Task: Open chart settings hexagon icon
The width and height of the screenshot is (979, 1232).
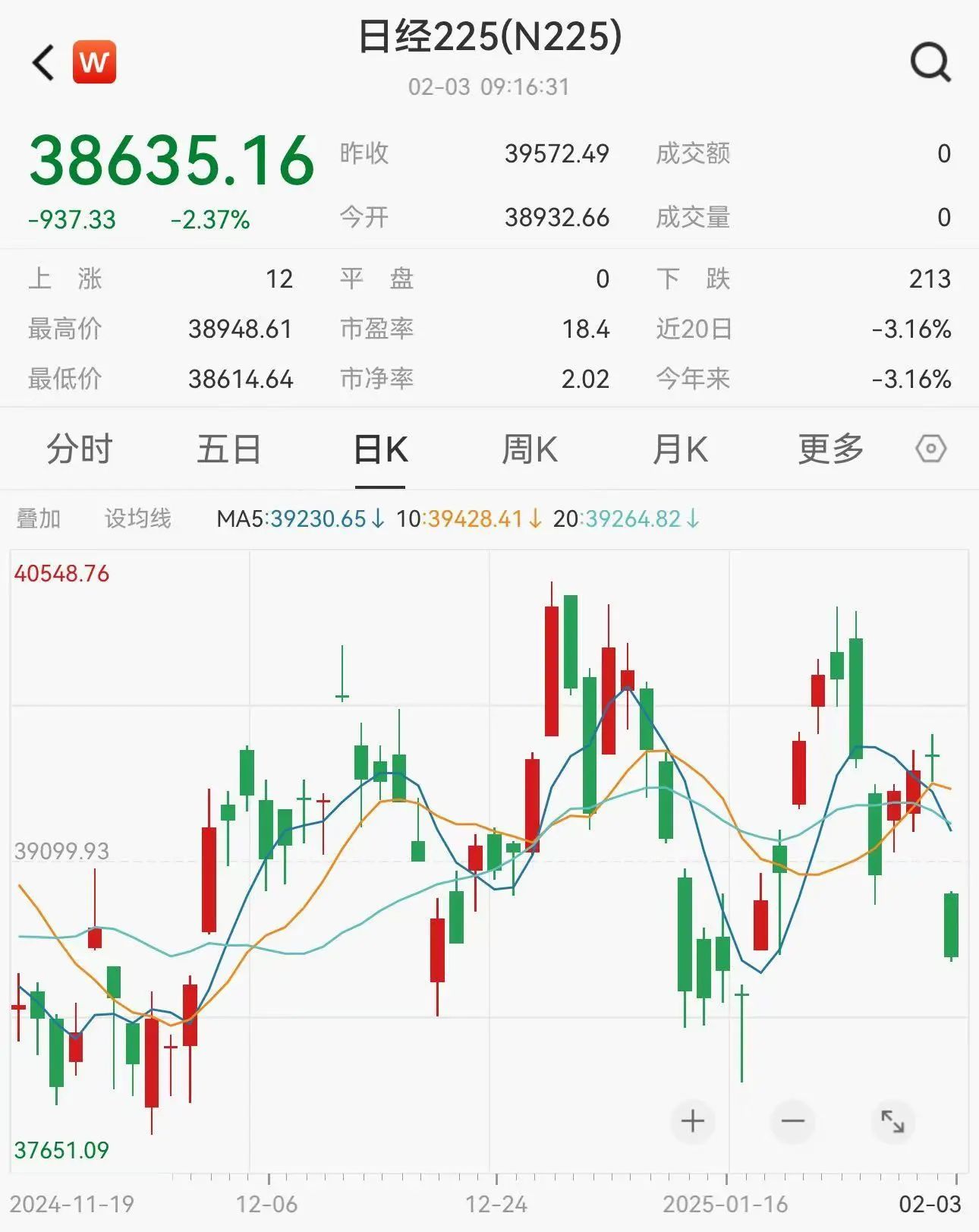Action: 930,449
